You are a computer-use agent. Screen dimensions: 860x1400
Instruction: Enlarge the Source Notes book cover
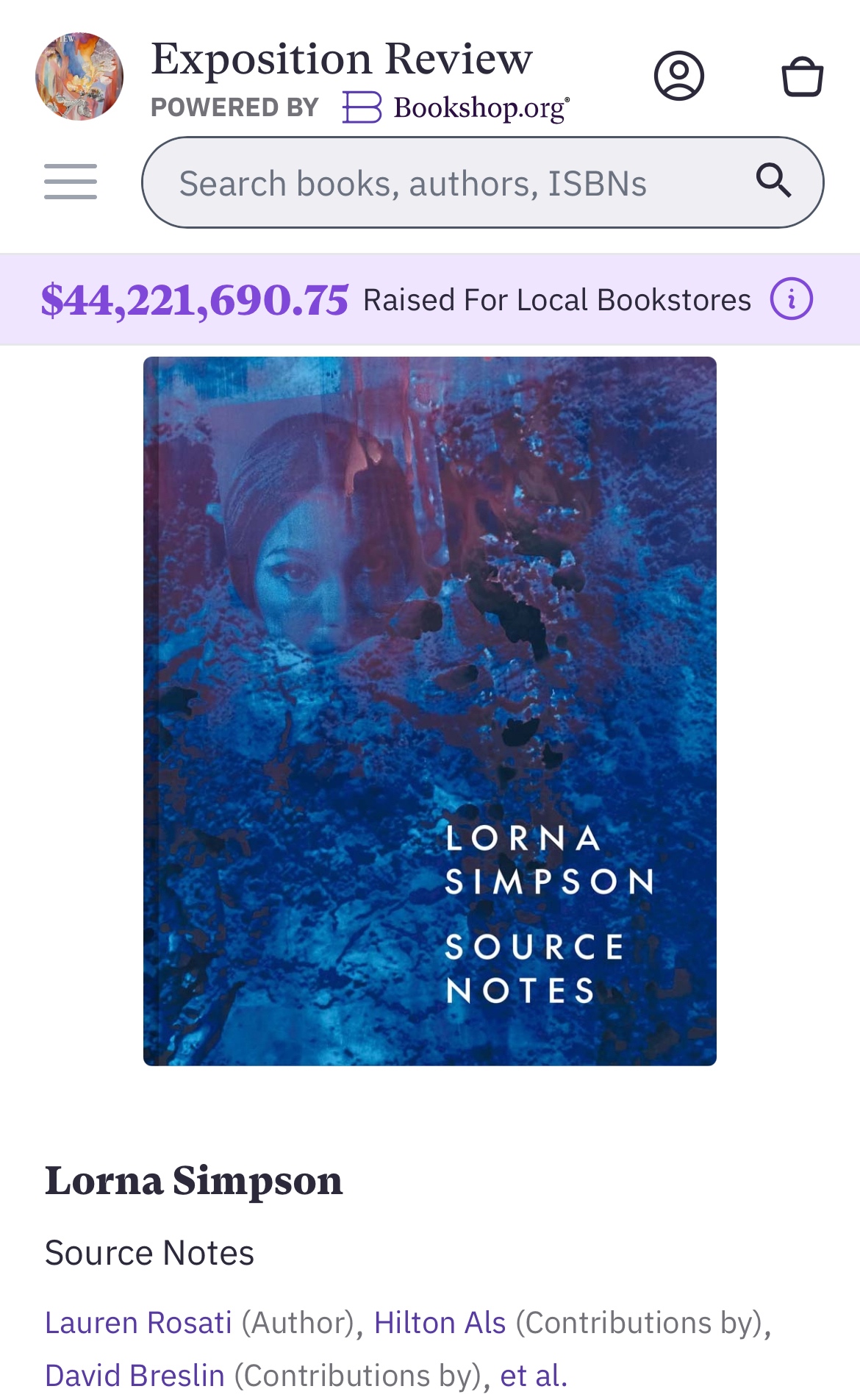tap(429, 711)
